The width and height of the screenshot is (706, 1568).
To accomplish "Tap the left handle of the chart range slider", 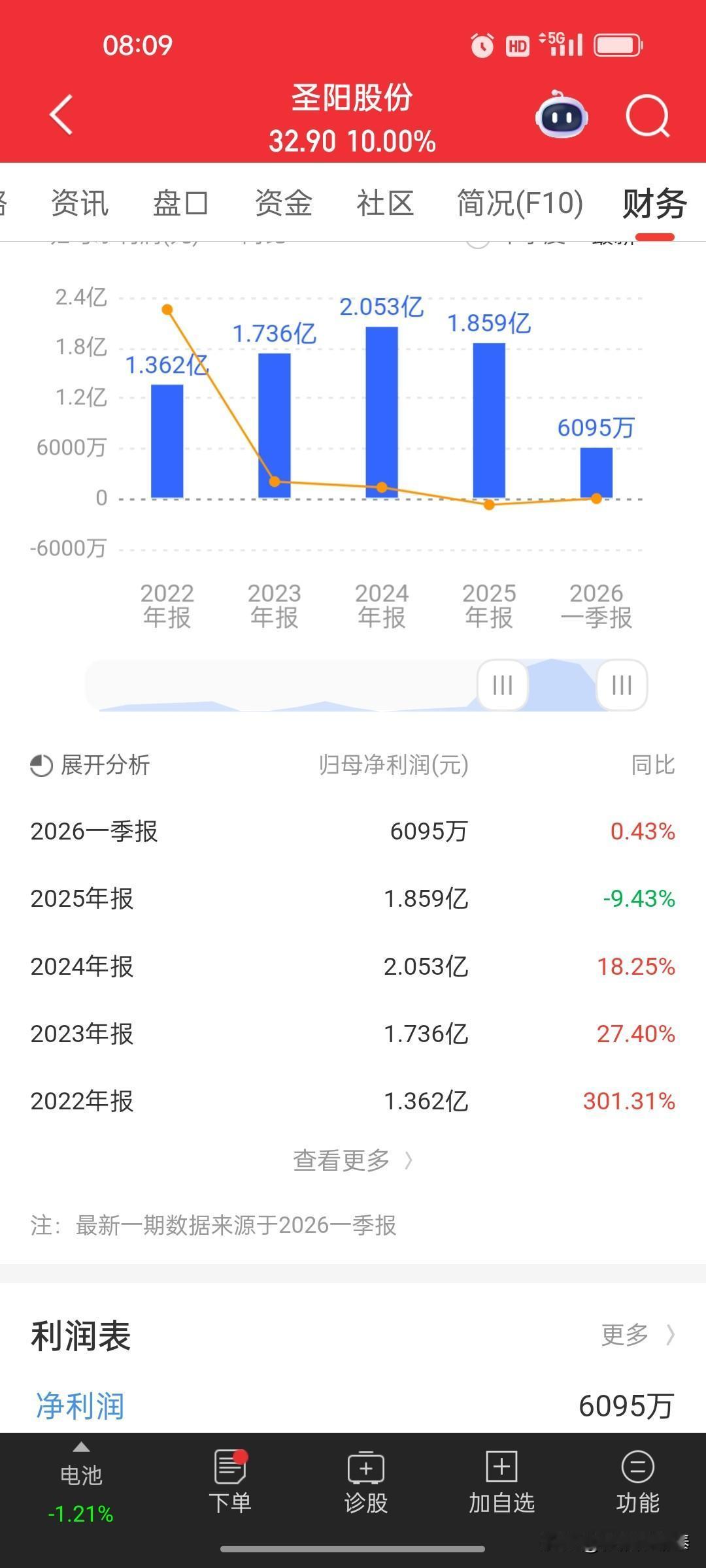I will (502, 685).
